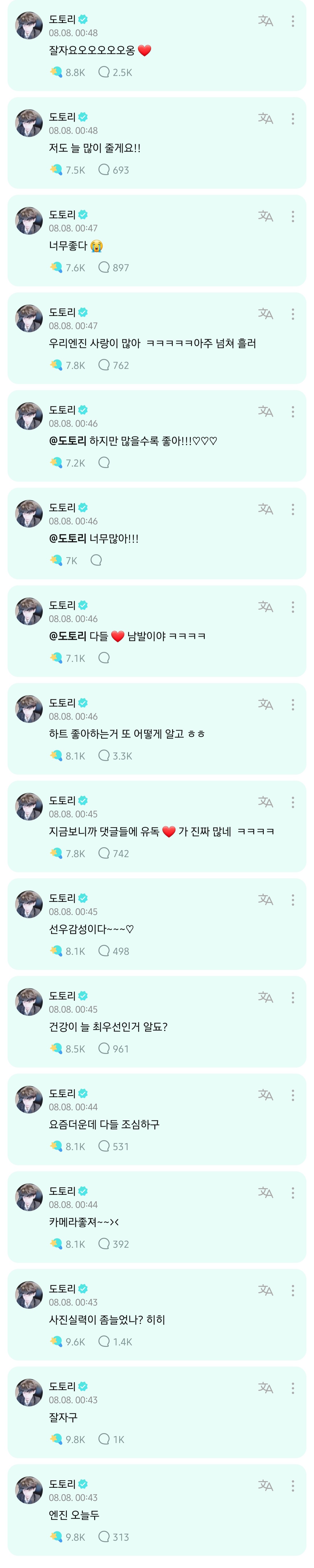The height and width of the screenshot is (1568, 314).
Task: Open comments on '엔진 오늘두' post
Action: (x=104, y=1537)
